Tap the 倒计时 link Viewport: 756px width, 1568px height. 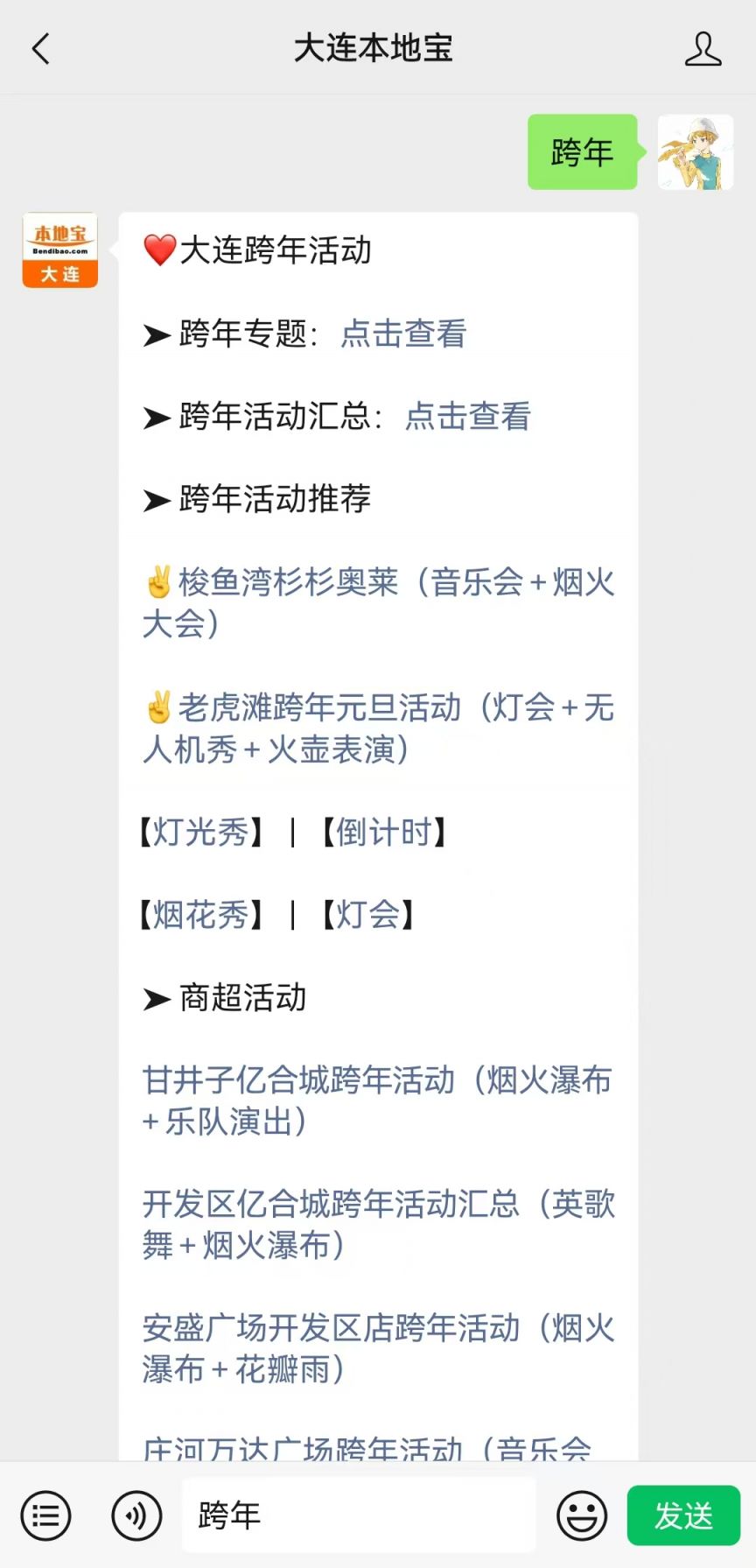[x=384, y=832]
